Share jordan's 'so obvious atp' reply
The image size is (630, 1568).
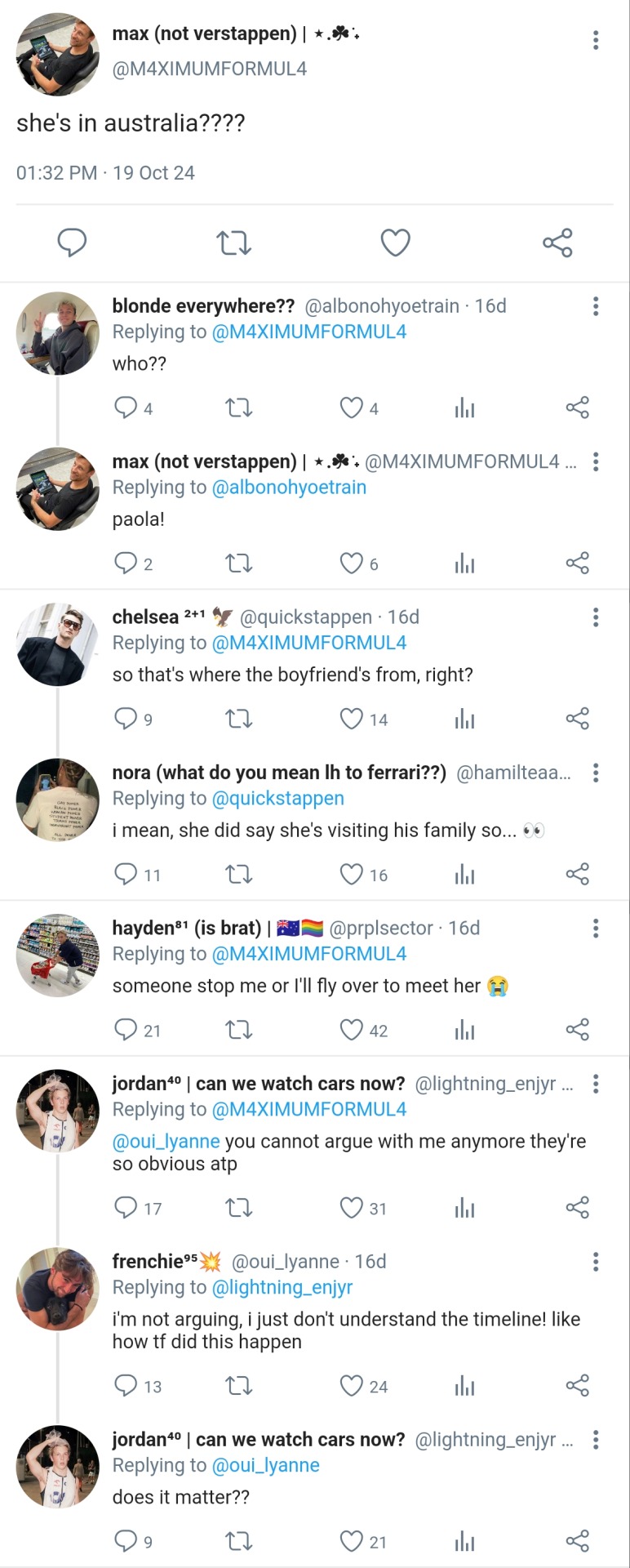coord(577,1207)
